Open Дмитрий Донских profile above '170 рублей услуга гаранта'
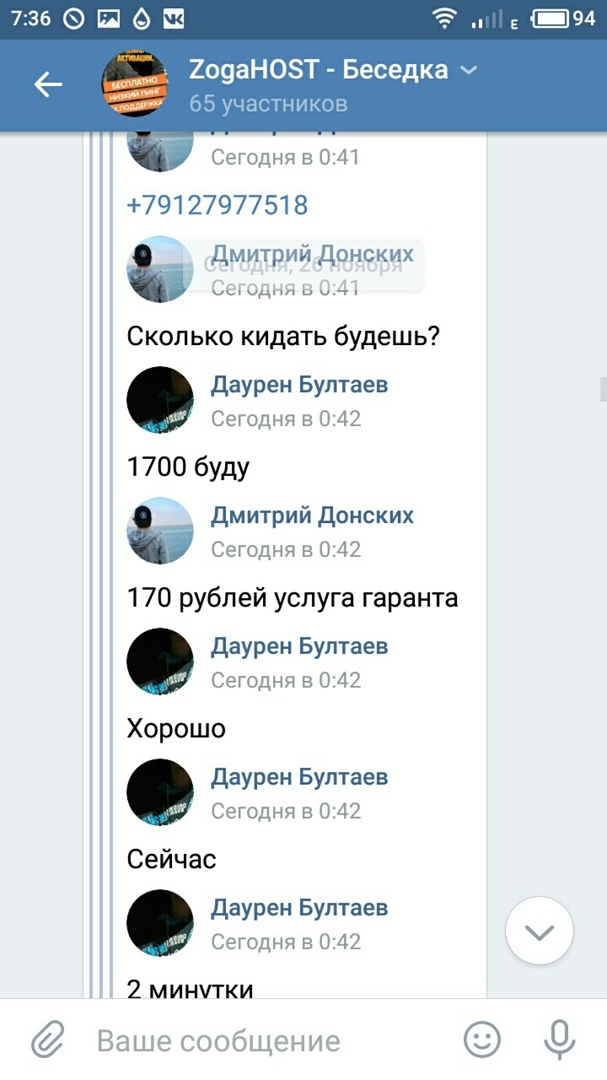The image size is (607, 1080). pyautogui.click(x=312, y=516)
